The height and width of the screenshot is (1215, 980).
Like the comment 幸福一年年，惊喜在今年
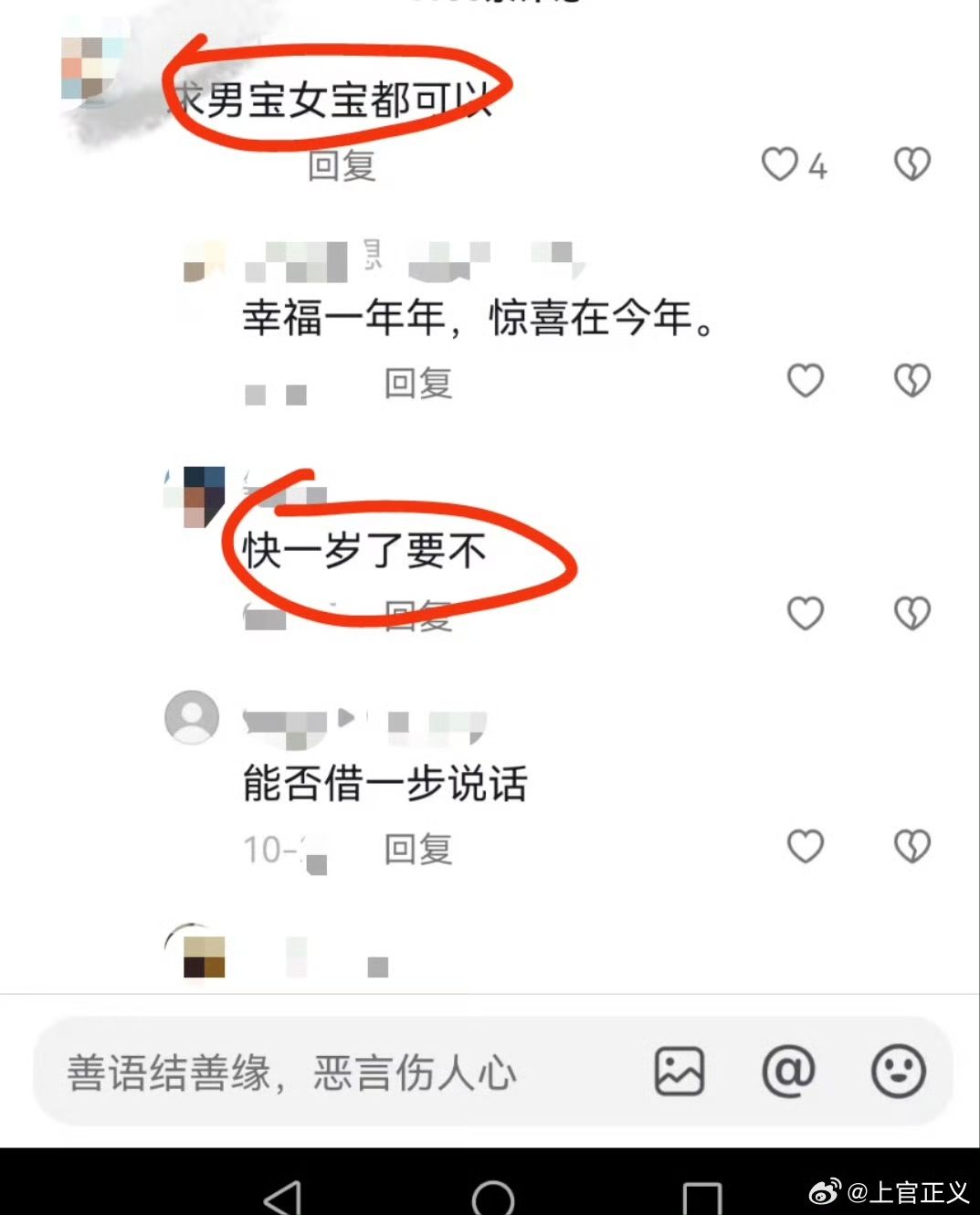coord(806,381)
